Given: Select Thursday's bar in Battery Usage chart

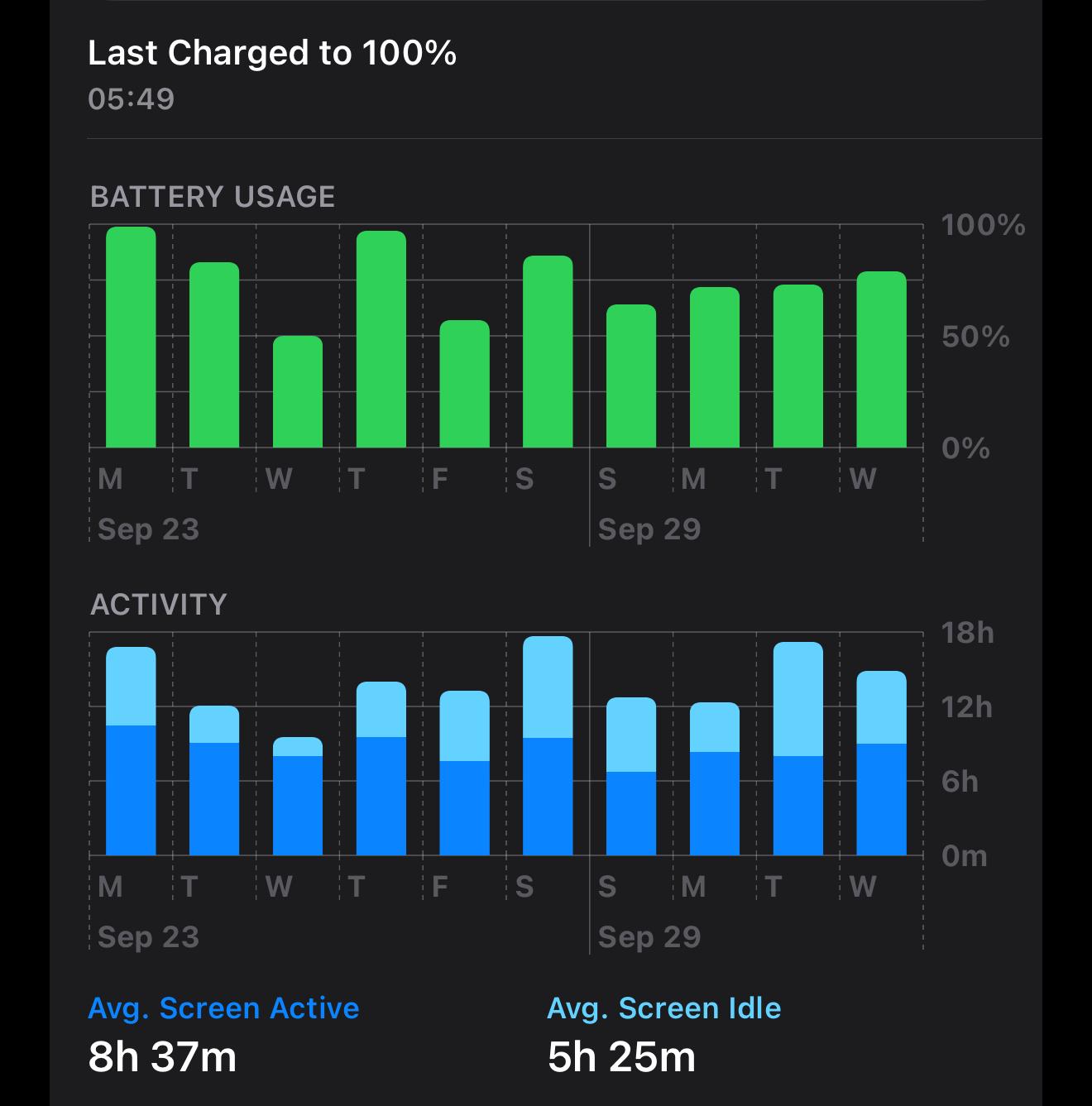Looking at the screenshot, I should pyautogui.click(x=381, y=339).
